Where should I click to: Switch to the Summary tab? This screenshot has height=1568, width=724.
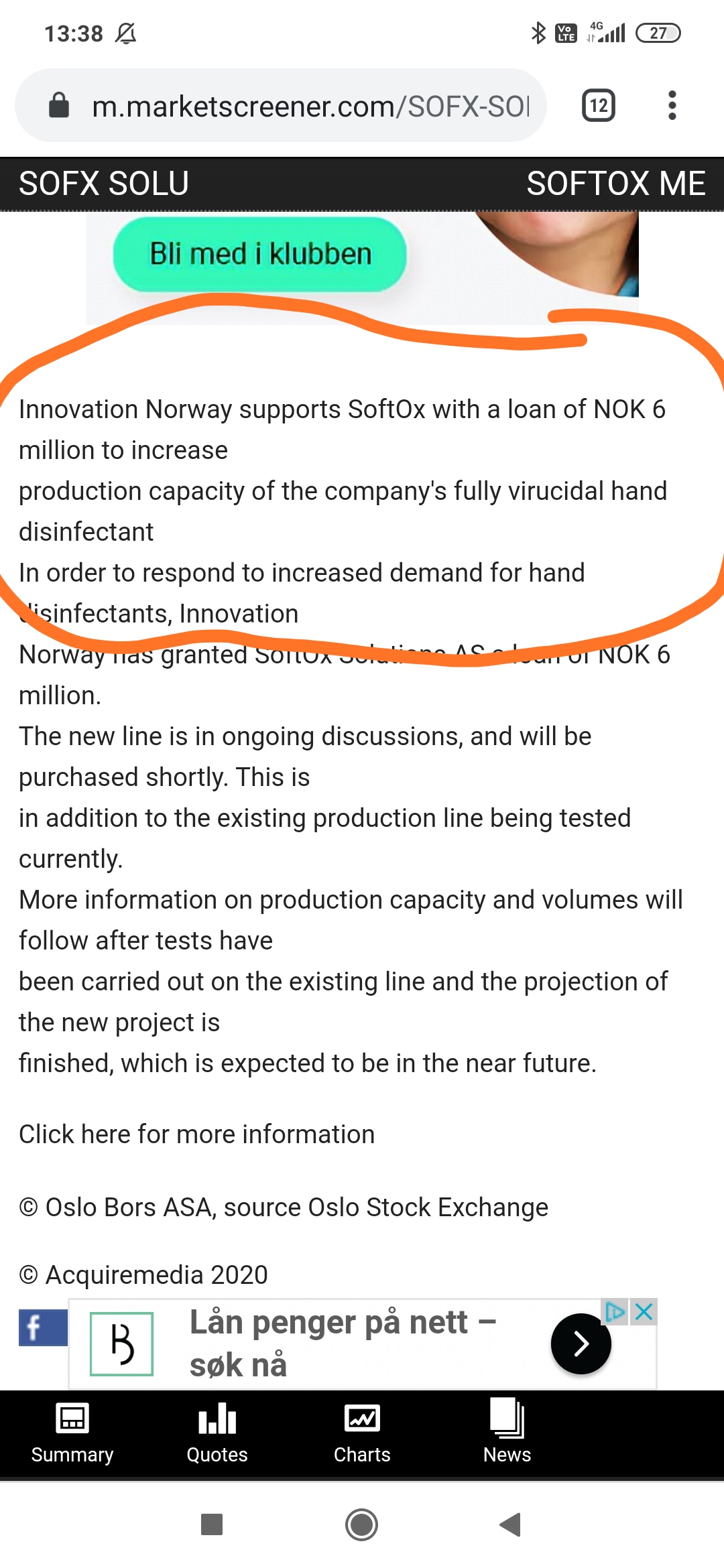tap(72, 1433)
